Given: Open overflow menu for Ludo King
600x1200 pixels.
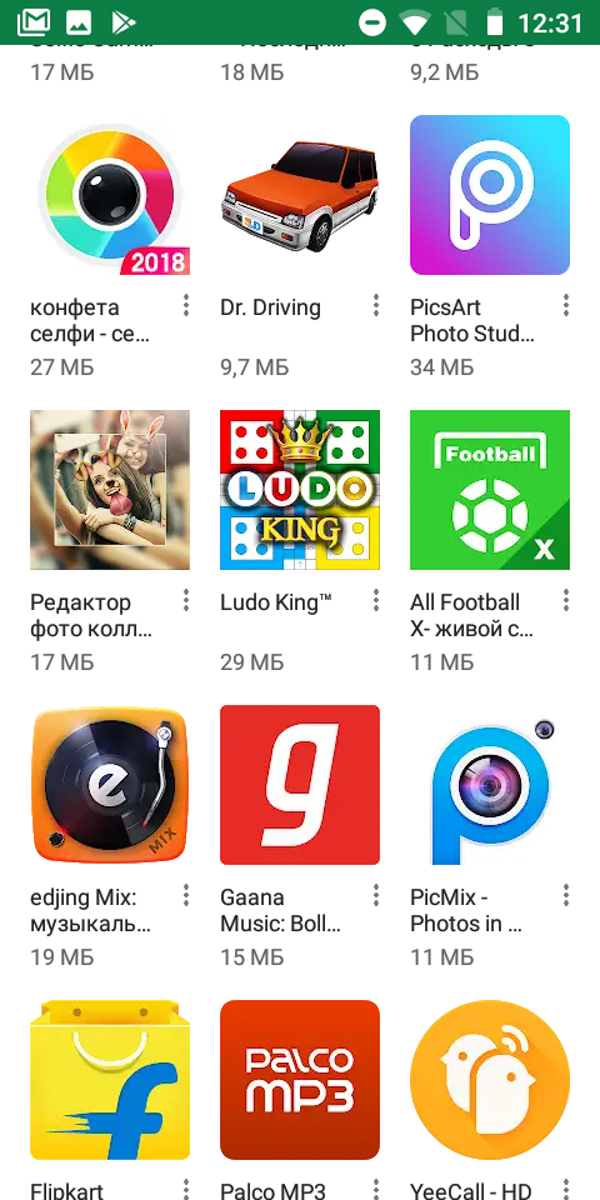Looking at the screenshot, I should pos(376,600).
